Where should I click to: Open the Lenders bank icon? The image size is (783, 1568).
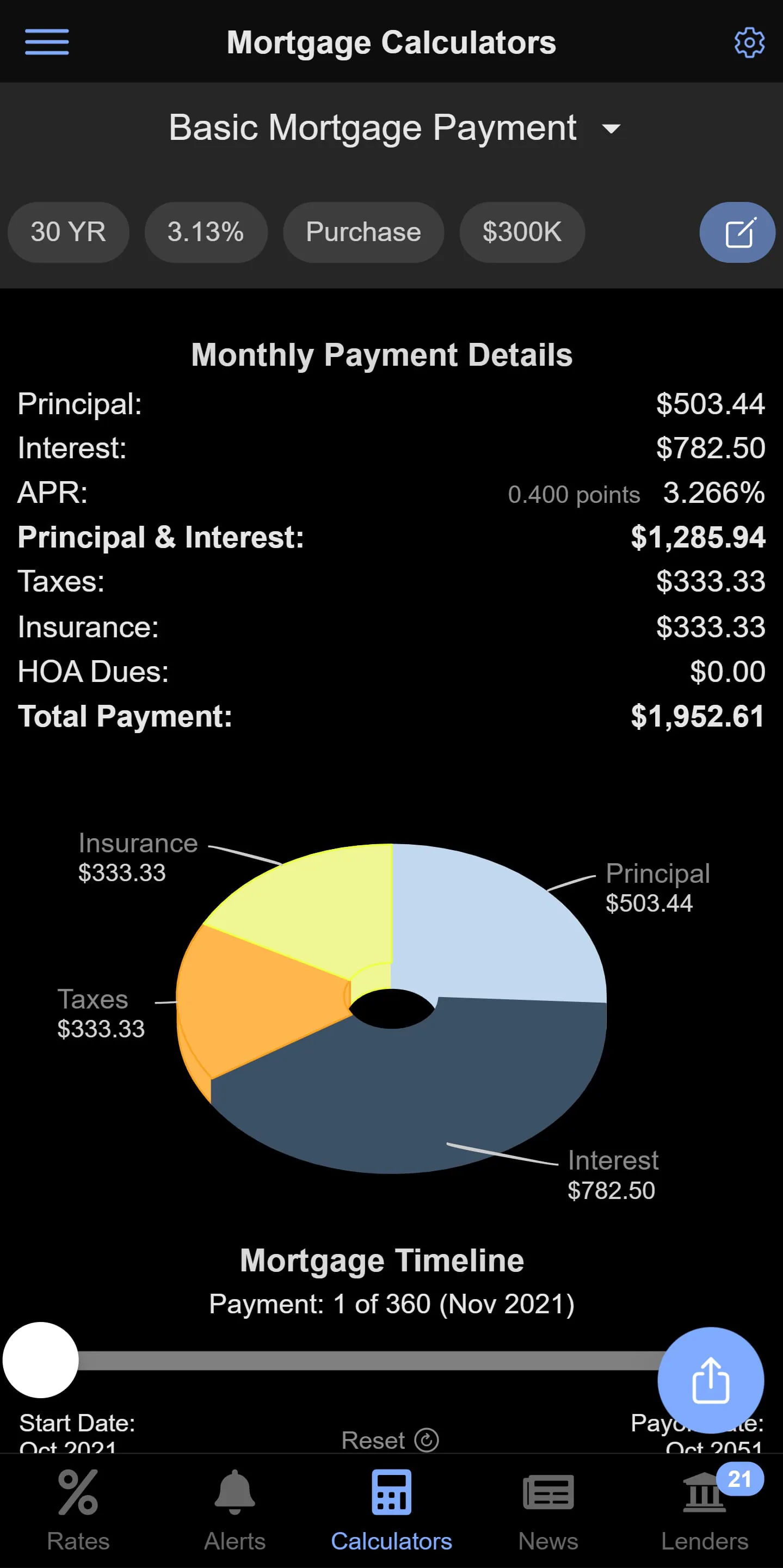click(x=705, y=1491)
